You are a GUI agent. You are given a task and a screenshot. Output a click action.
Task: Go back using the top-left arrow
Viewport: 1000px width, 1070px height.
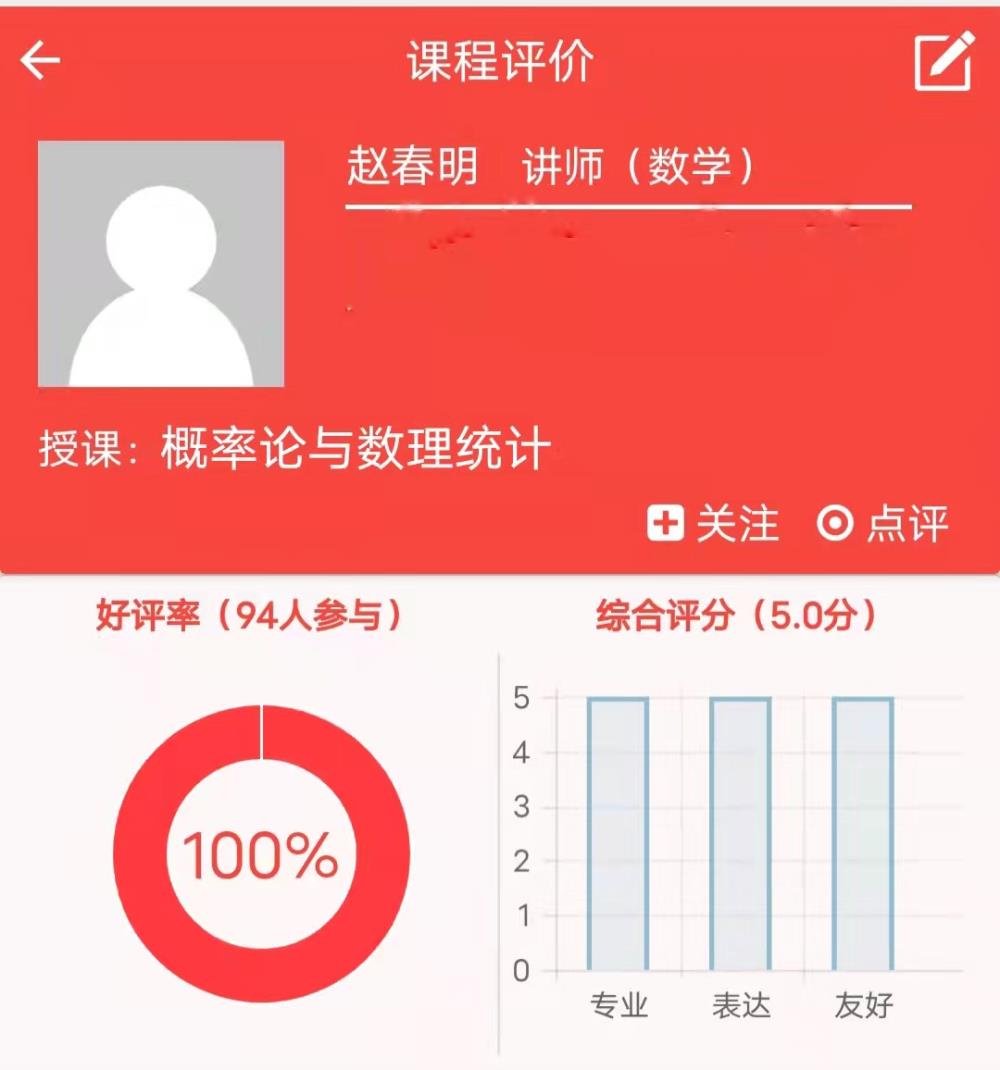[41, 61]
